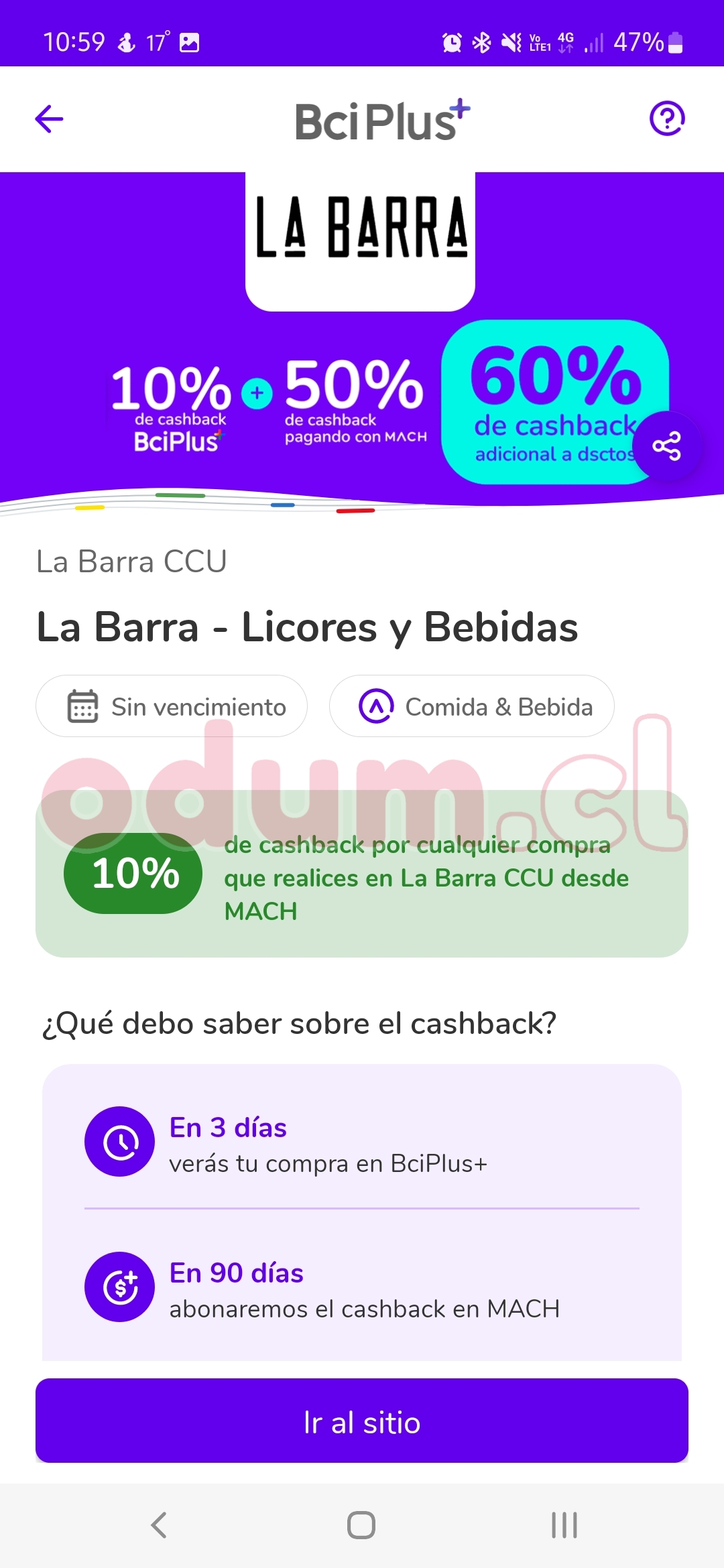Tap the system back button
724x1568 pixels.
(159, 1525)
